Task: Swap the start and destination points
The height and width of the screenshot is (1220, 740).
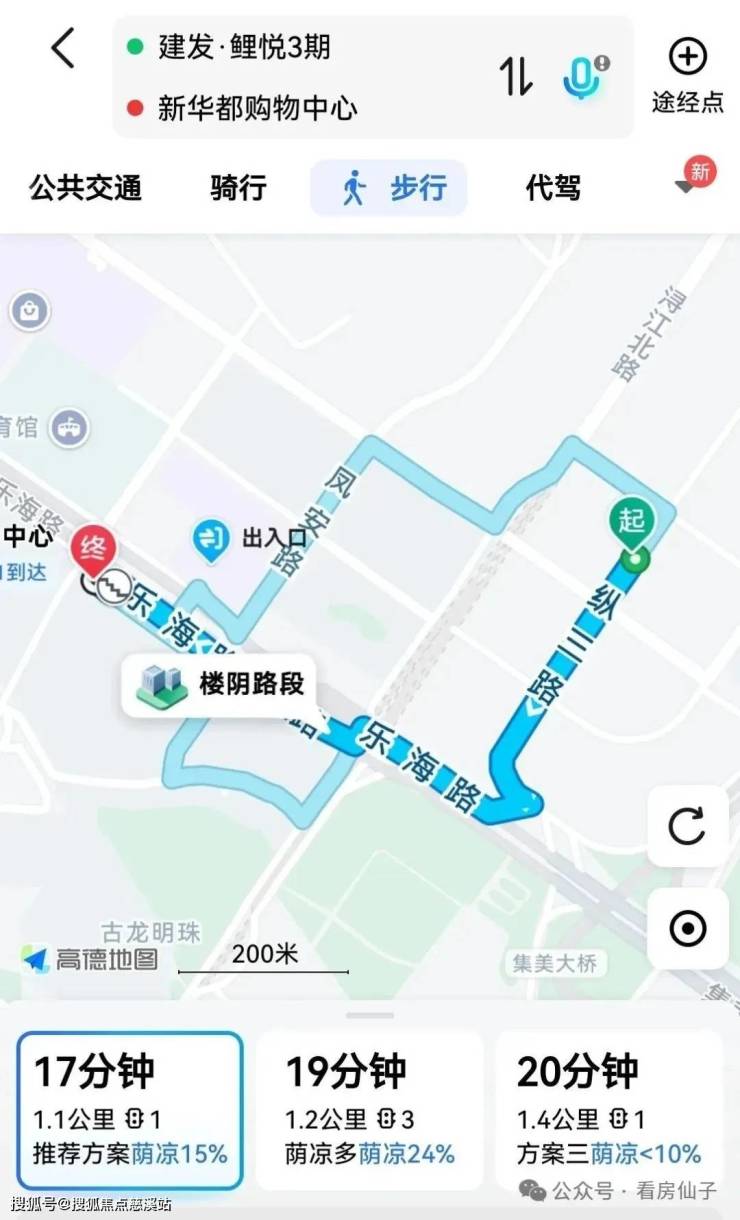Action: [516, 77]
